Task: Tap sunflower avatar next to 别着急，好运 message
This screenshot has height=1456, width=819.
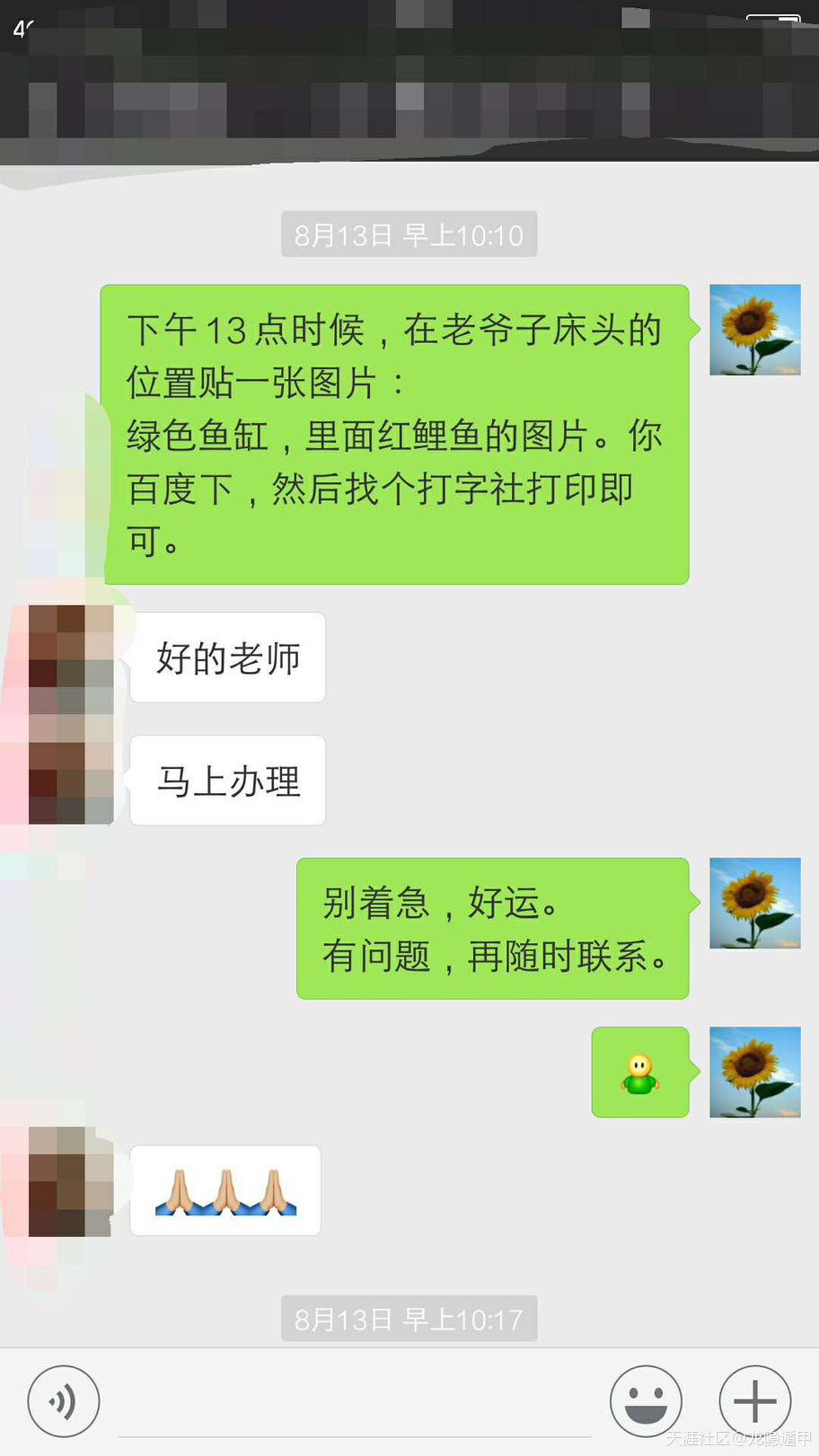Action: point(754,903)
